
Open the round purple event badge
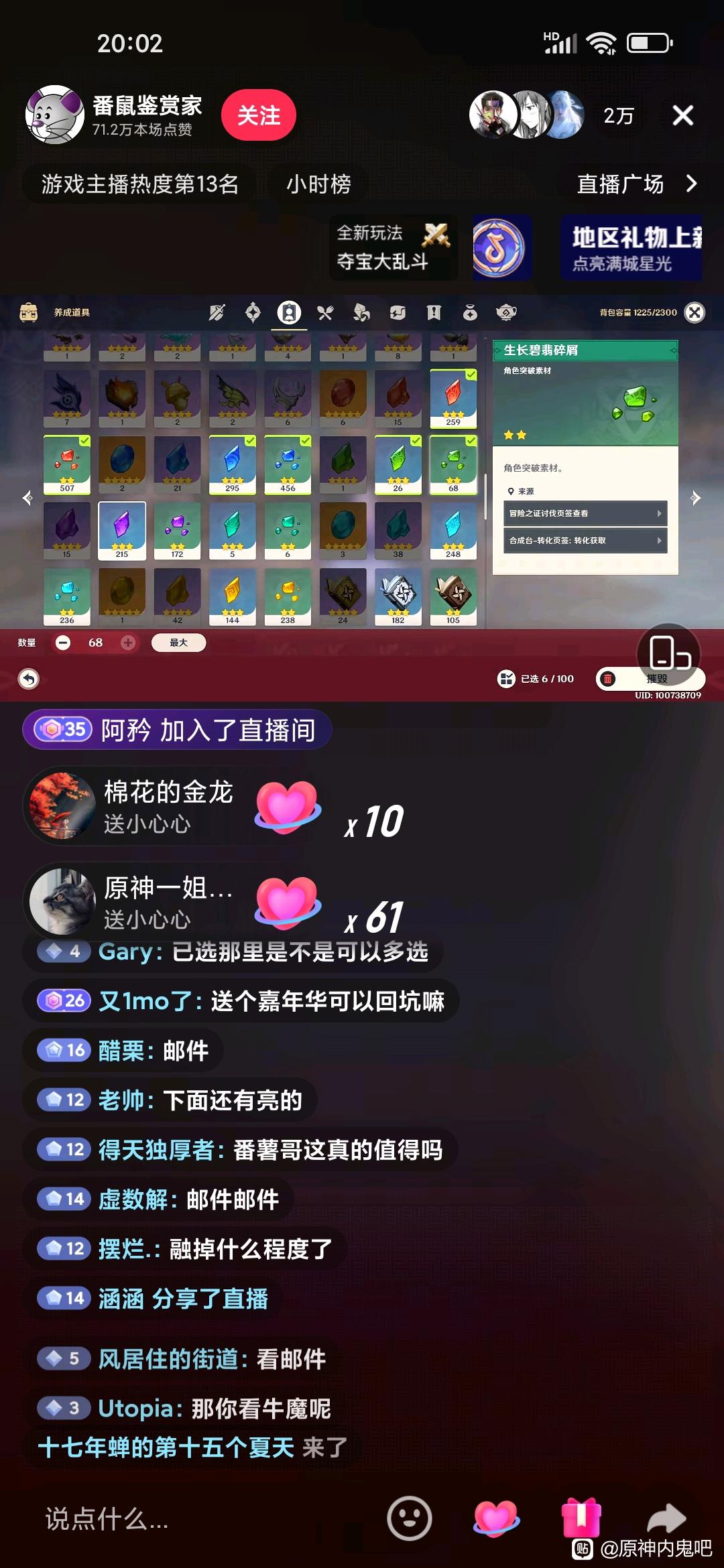[499, 247]
